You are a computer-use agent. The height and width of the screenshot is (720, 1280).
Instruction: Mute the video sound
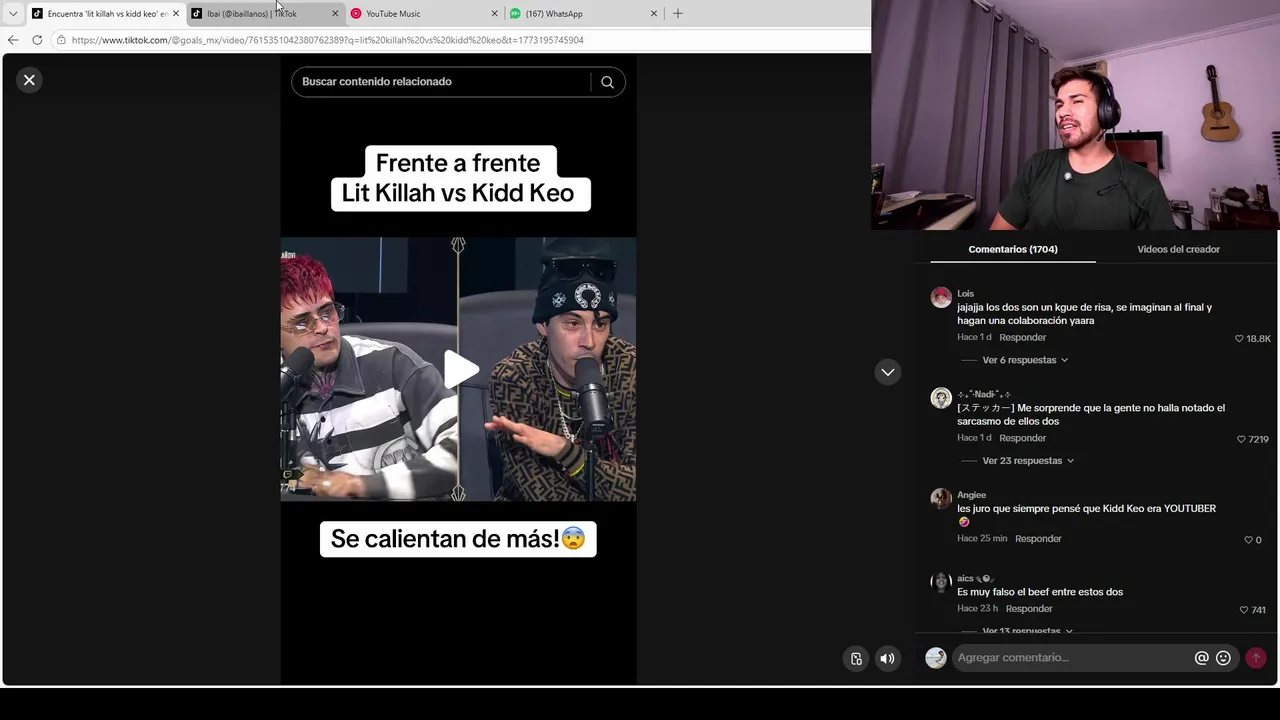point(887,658)
